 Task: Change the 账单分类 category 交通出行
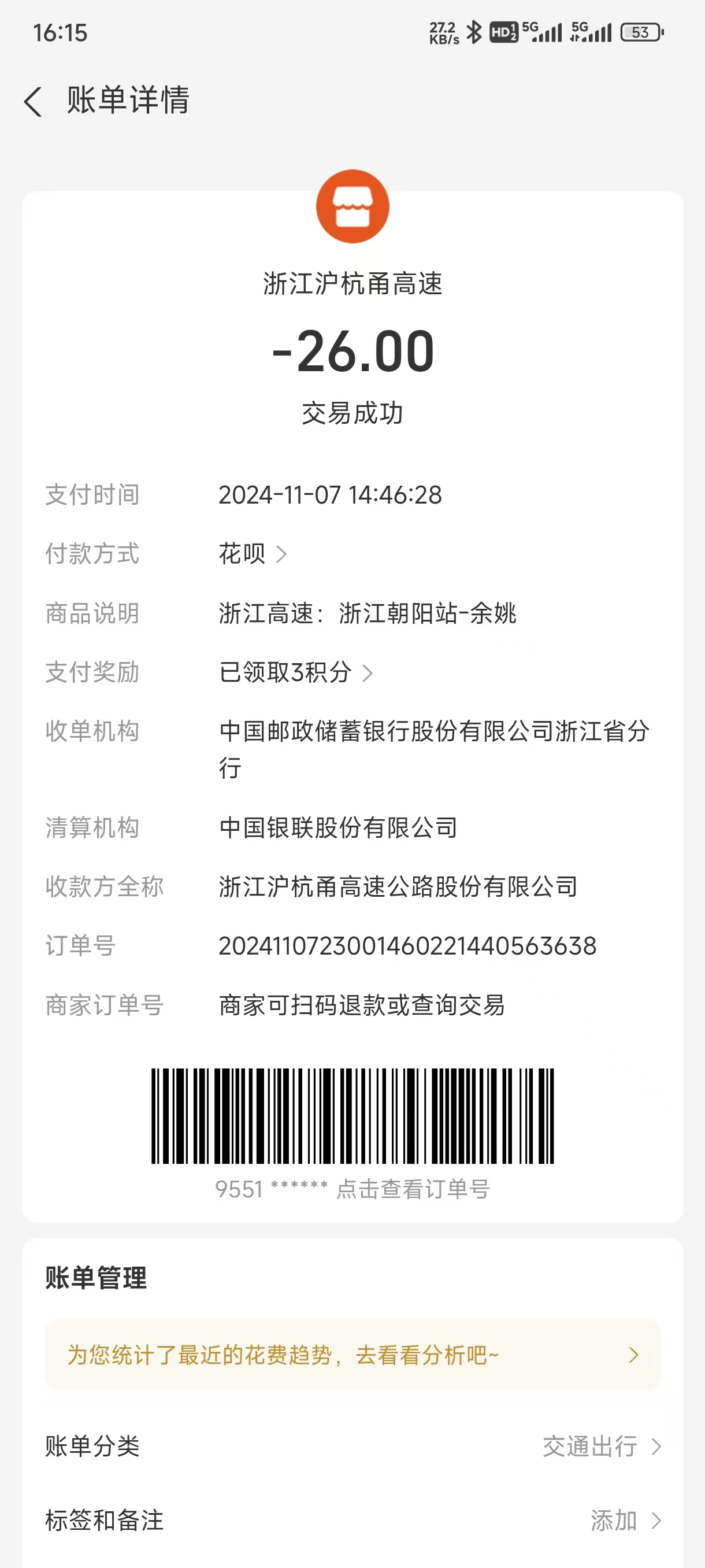point(600,1446)
